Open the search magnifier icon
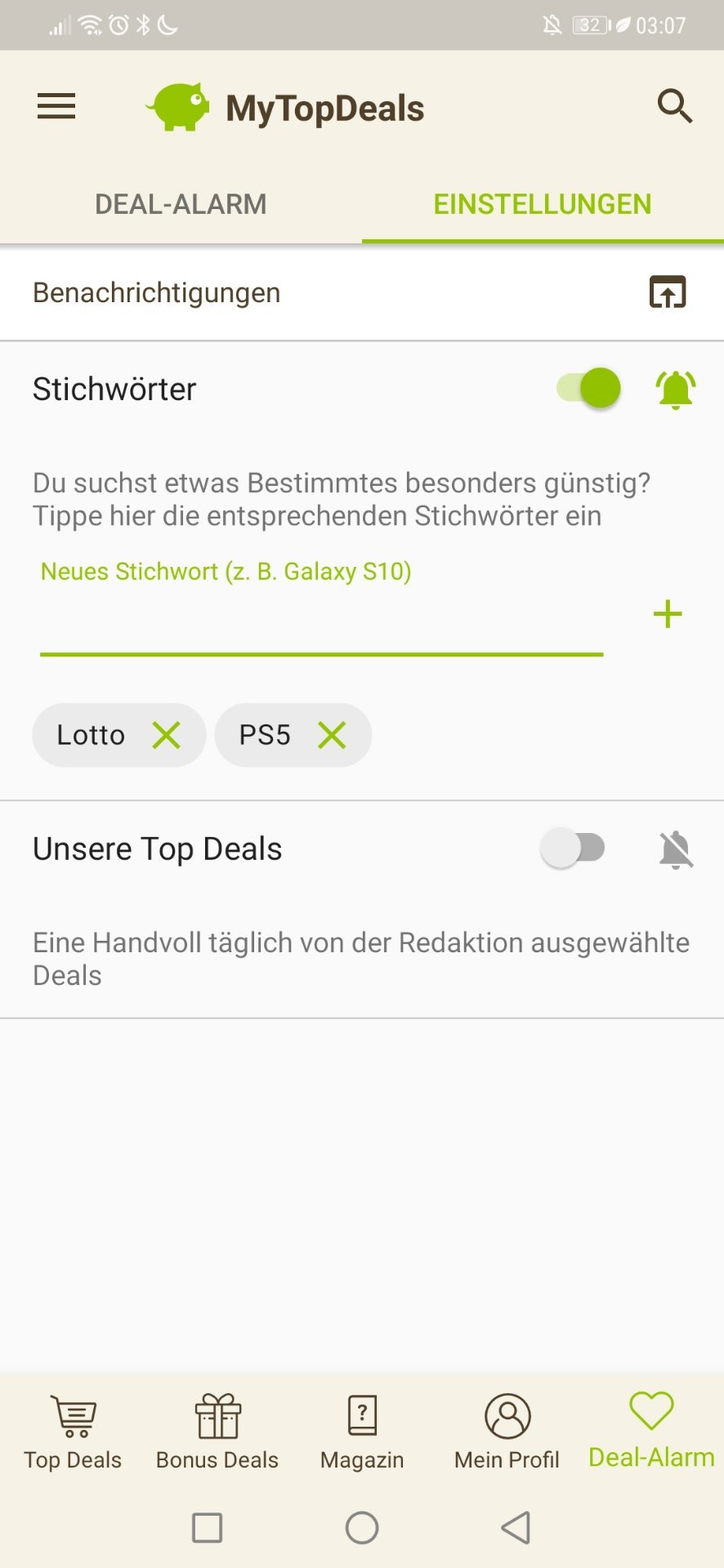Screen dimensions: 724x1568 674,106
